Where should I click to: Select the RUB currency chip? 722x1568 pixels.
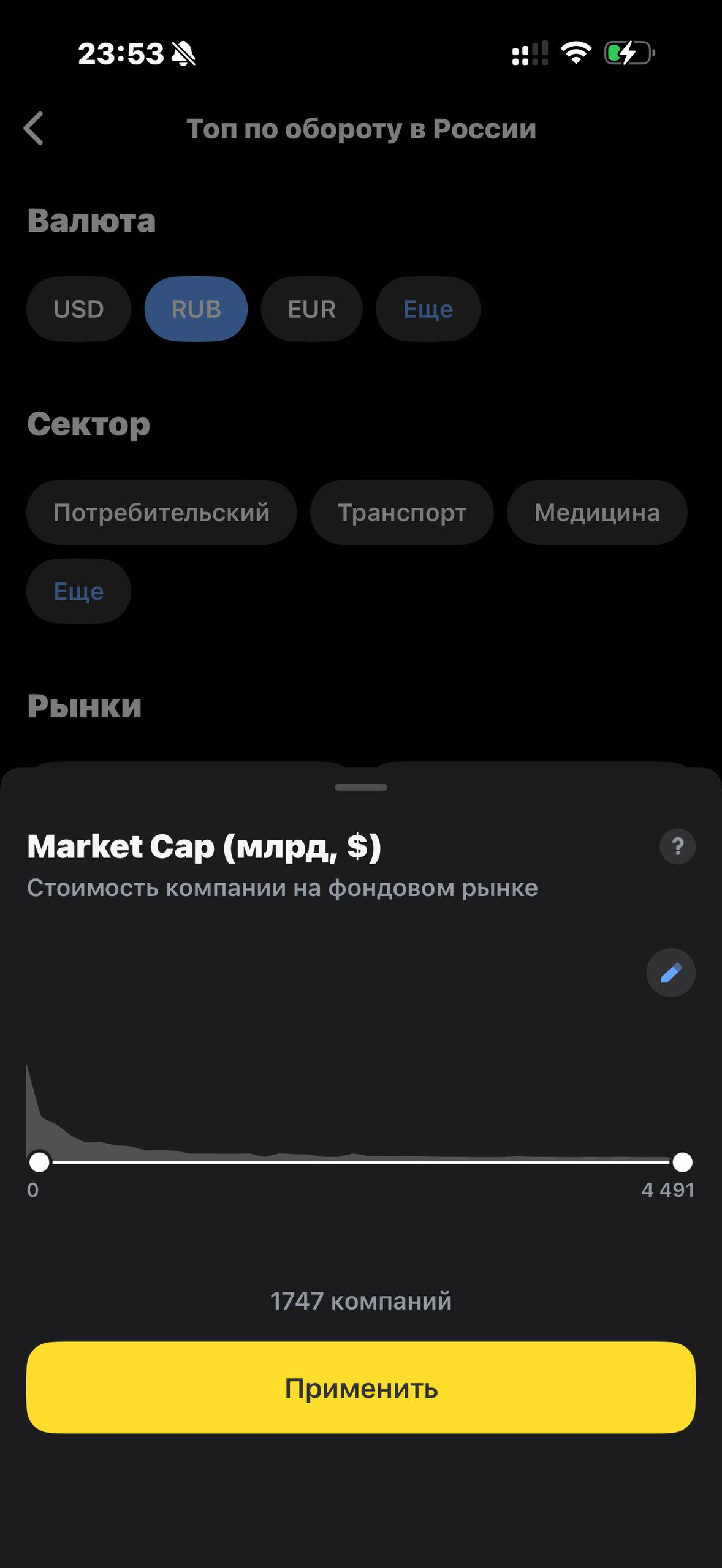196,309
